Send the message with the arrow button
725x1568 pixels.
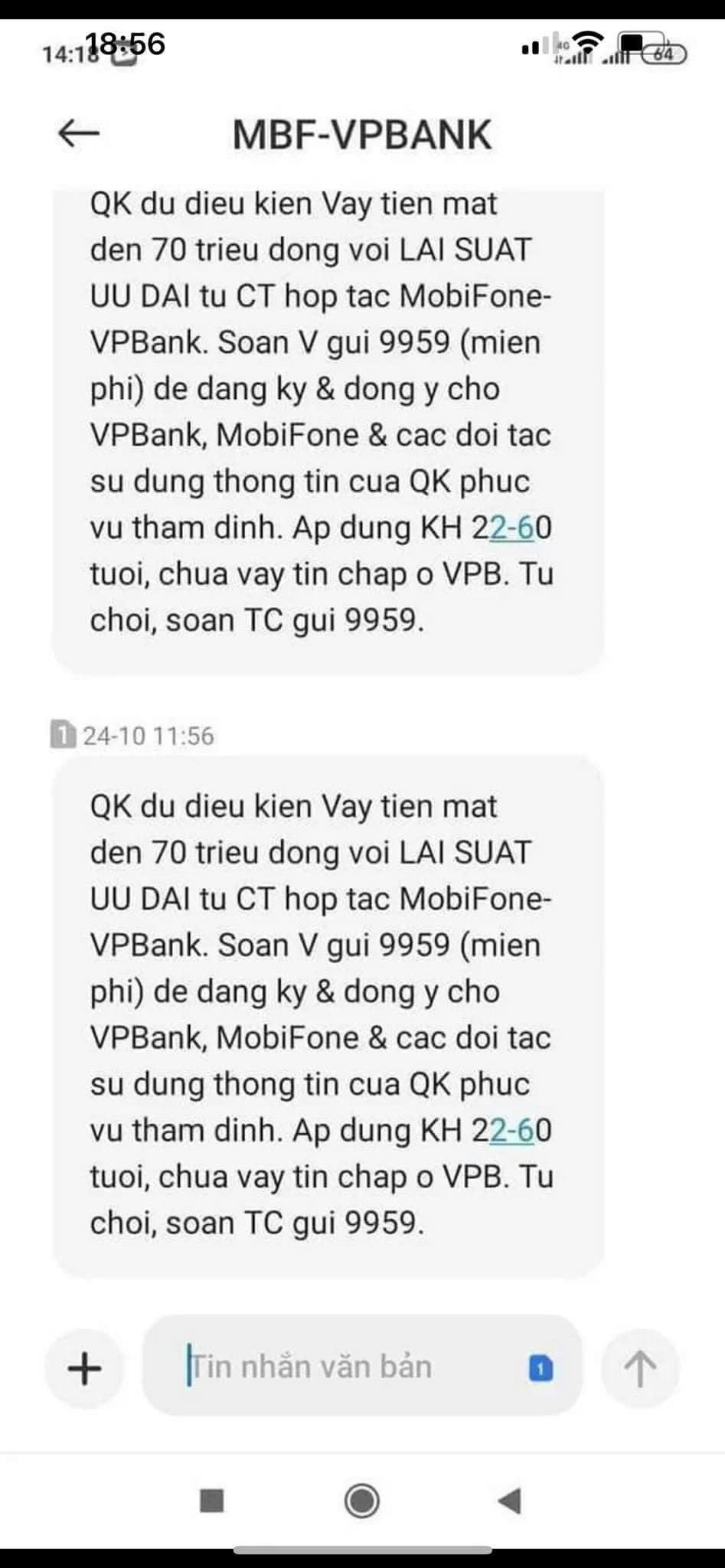(x=639, y=1367)
